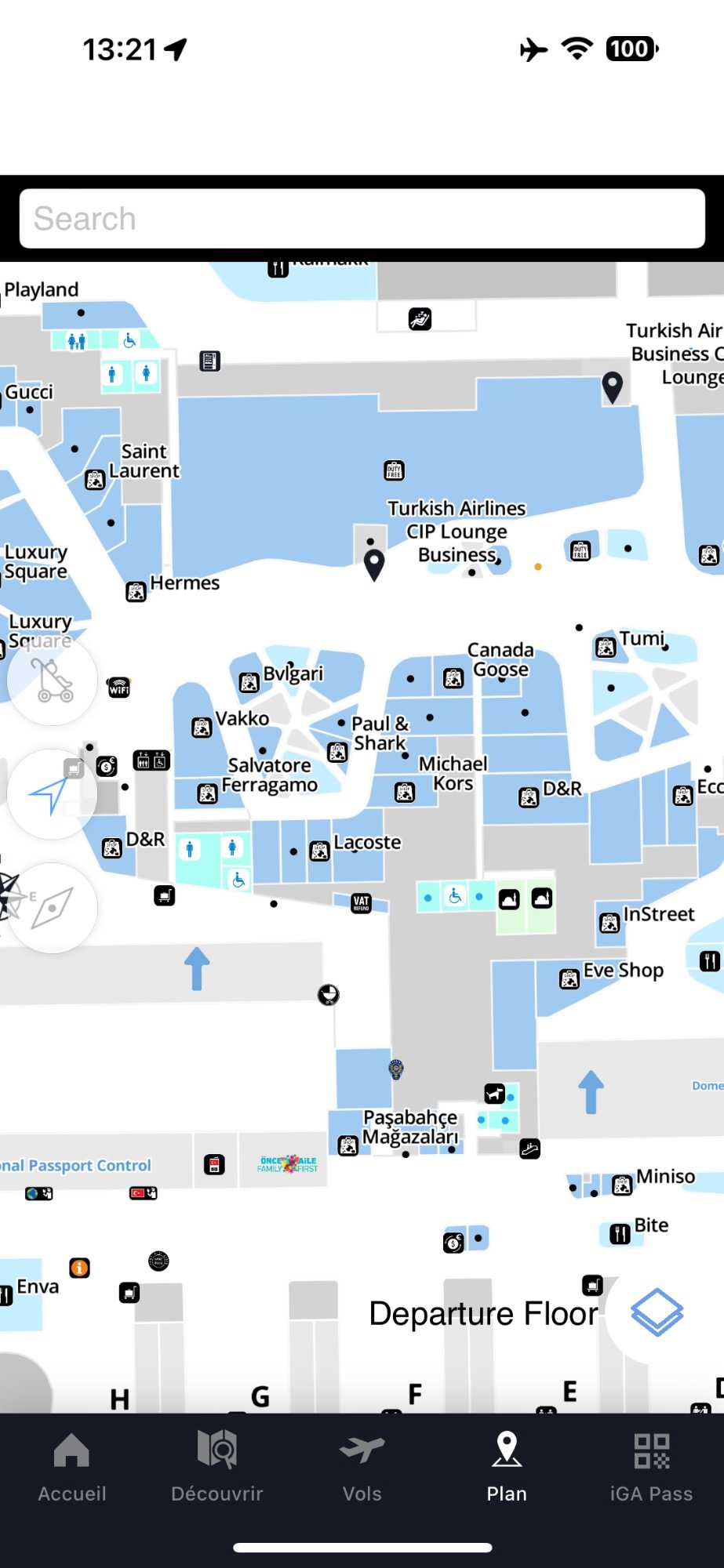Tap the compass orientation button
Screen dimensions: 724x1568
click(52, 908)
